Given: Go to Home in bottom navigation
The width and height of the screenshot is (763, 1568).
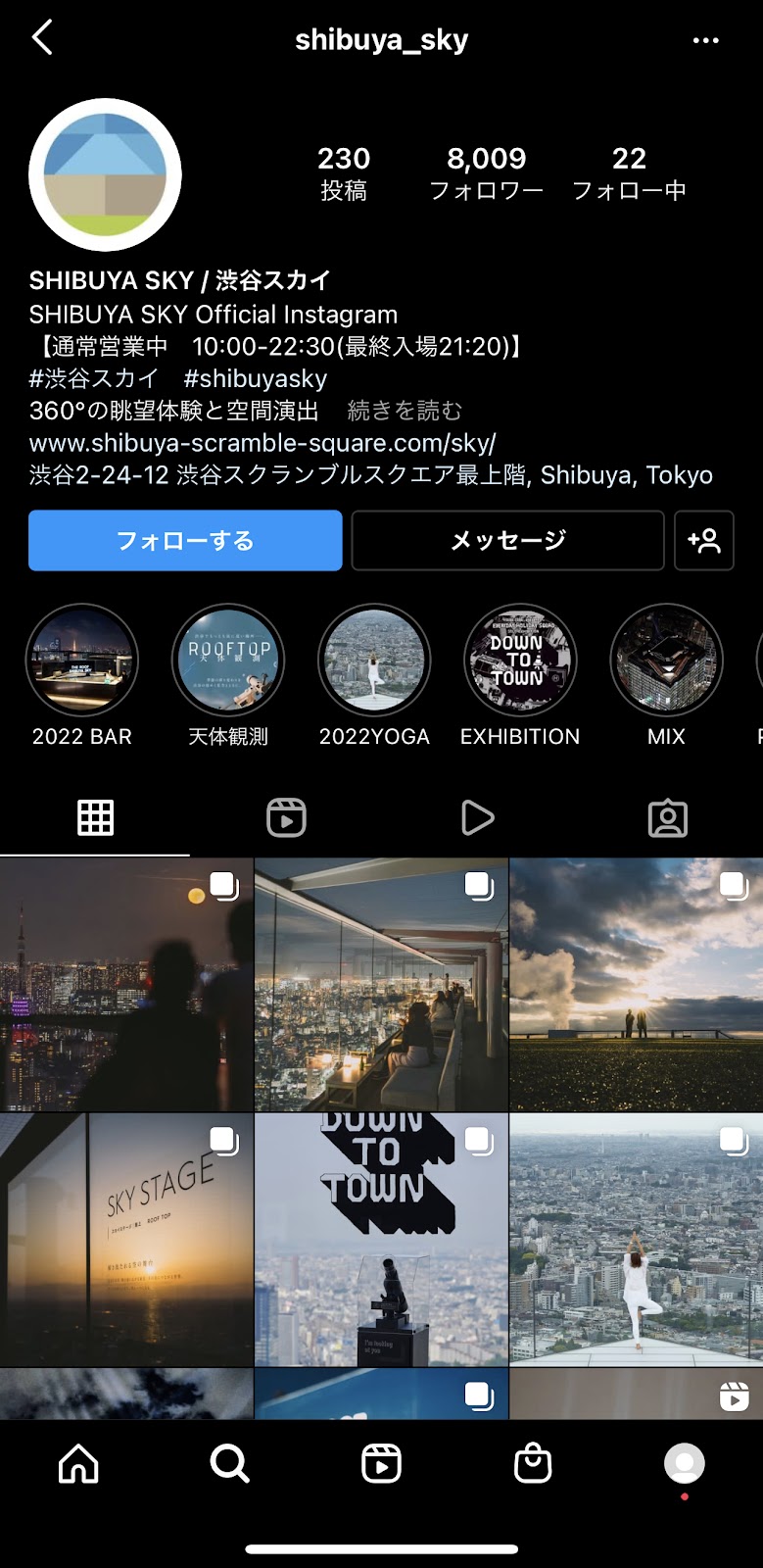Looking at the screenshot, I should click(x=78, y=1464).
